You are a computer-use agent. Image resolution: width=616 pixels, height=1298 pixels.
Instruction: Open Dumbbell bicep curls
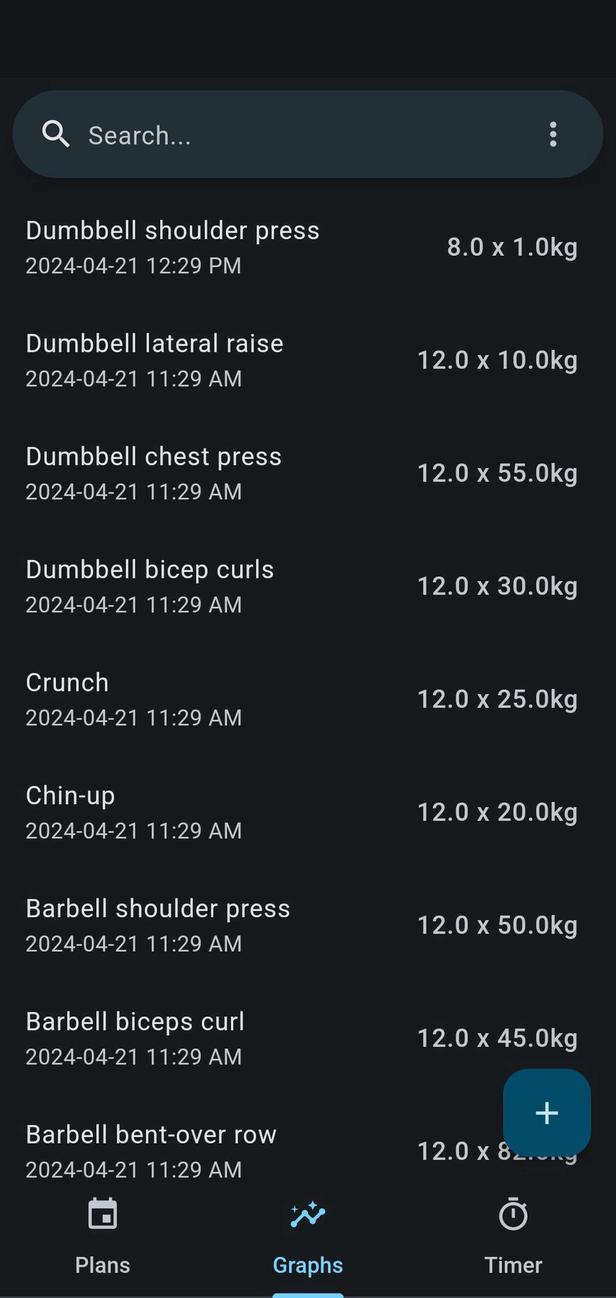[x=300, y=586]
